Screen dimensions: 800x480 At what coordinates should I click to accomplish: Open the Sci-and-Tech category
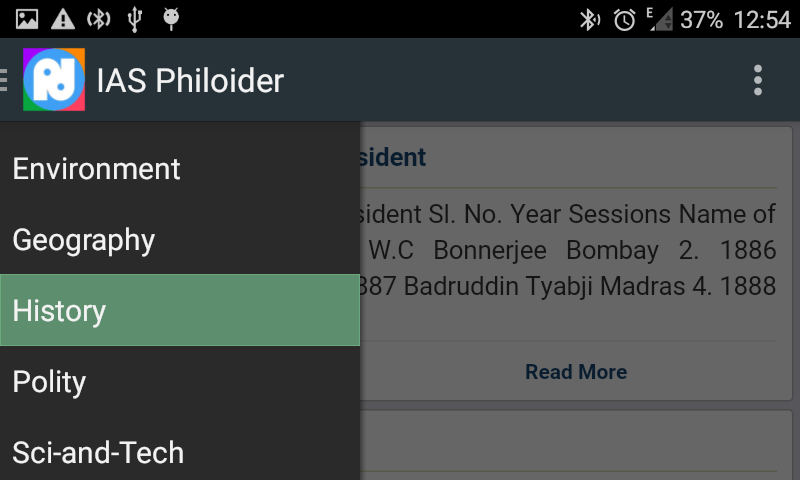coord(98,453)
